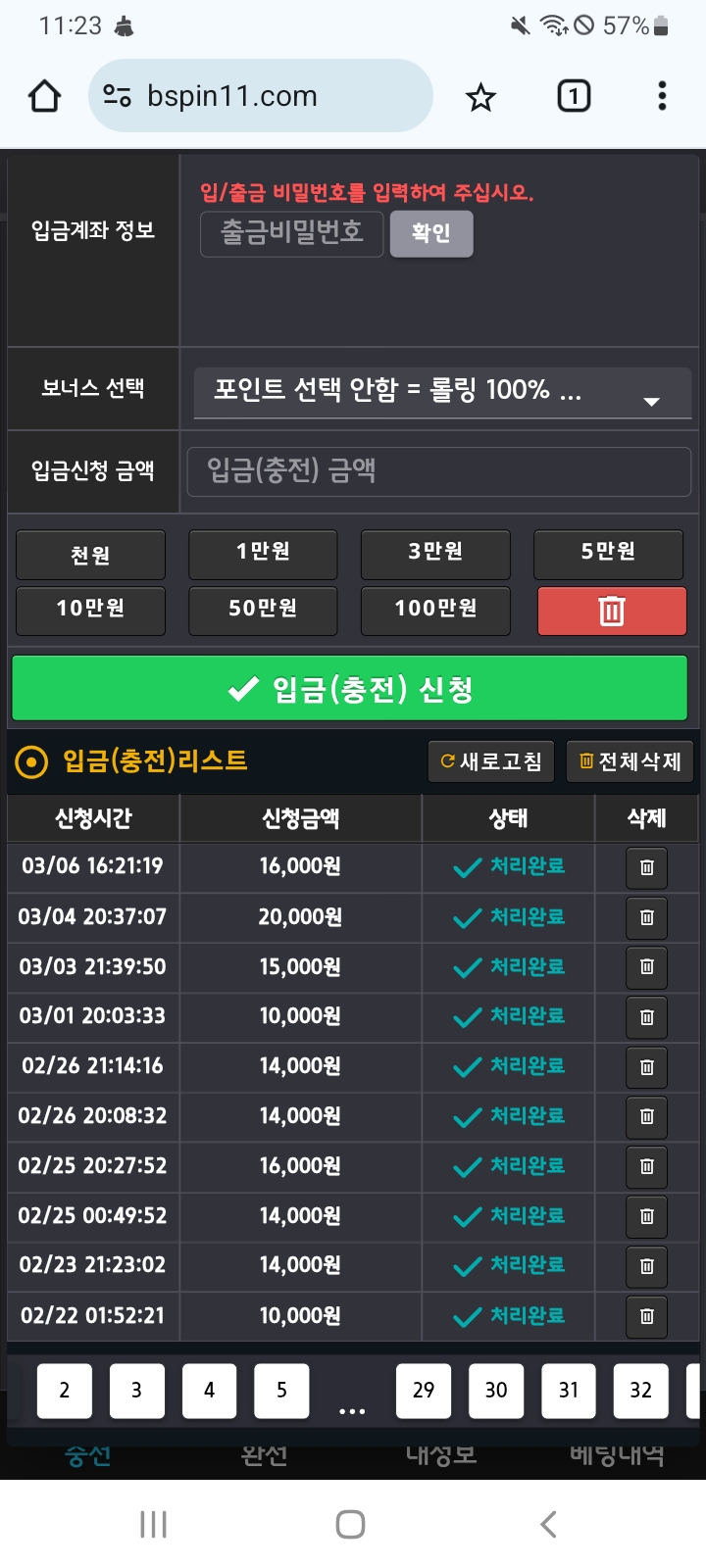This screenshot has height=1568, width=706.
Task: Open the browser overflow menu
Action: point(662,96)
